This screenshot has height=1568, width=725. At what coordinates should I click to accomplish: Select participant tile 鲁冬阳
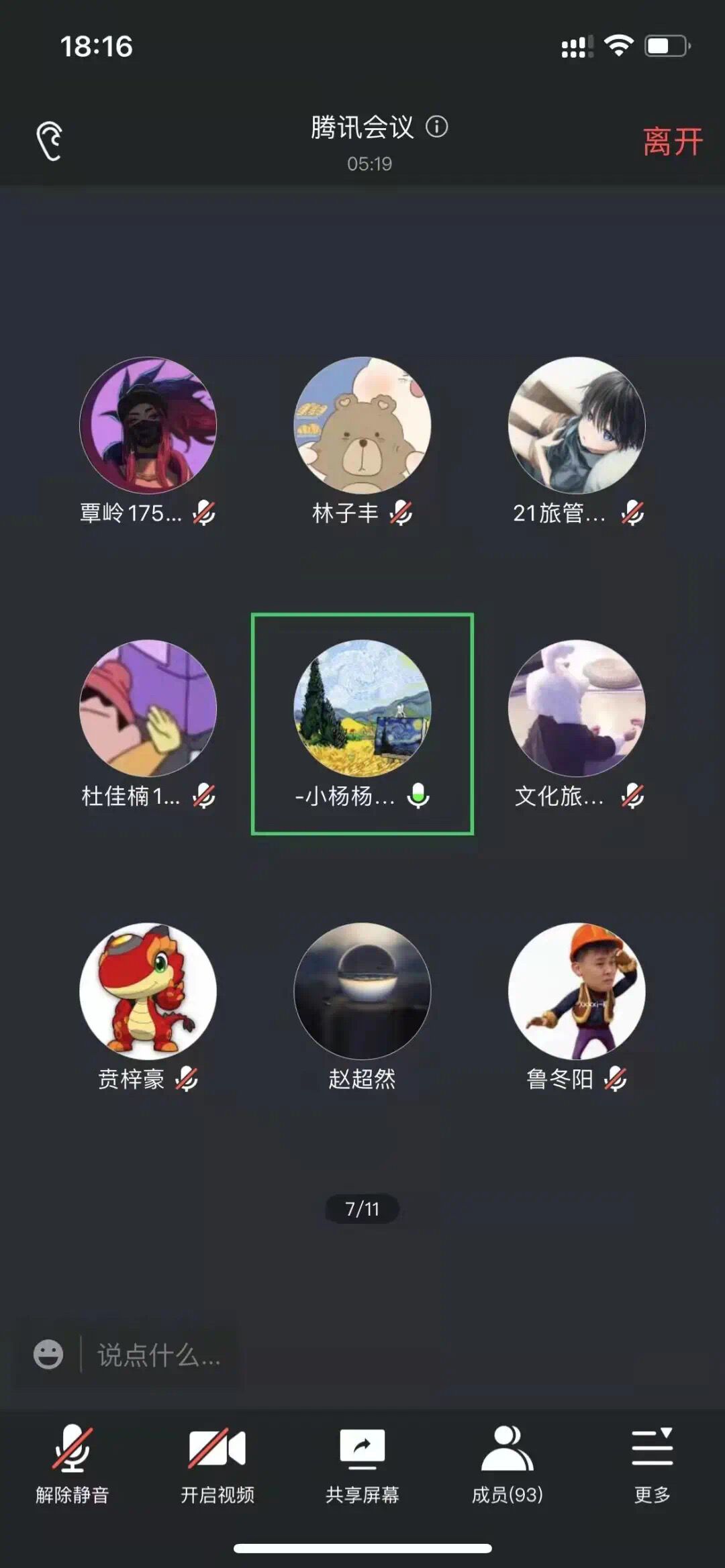[x=577, y=992]
